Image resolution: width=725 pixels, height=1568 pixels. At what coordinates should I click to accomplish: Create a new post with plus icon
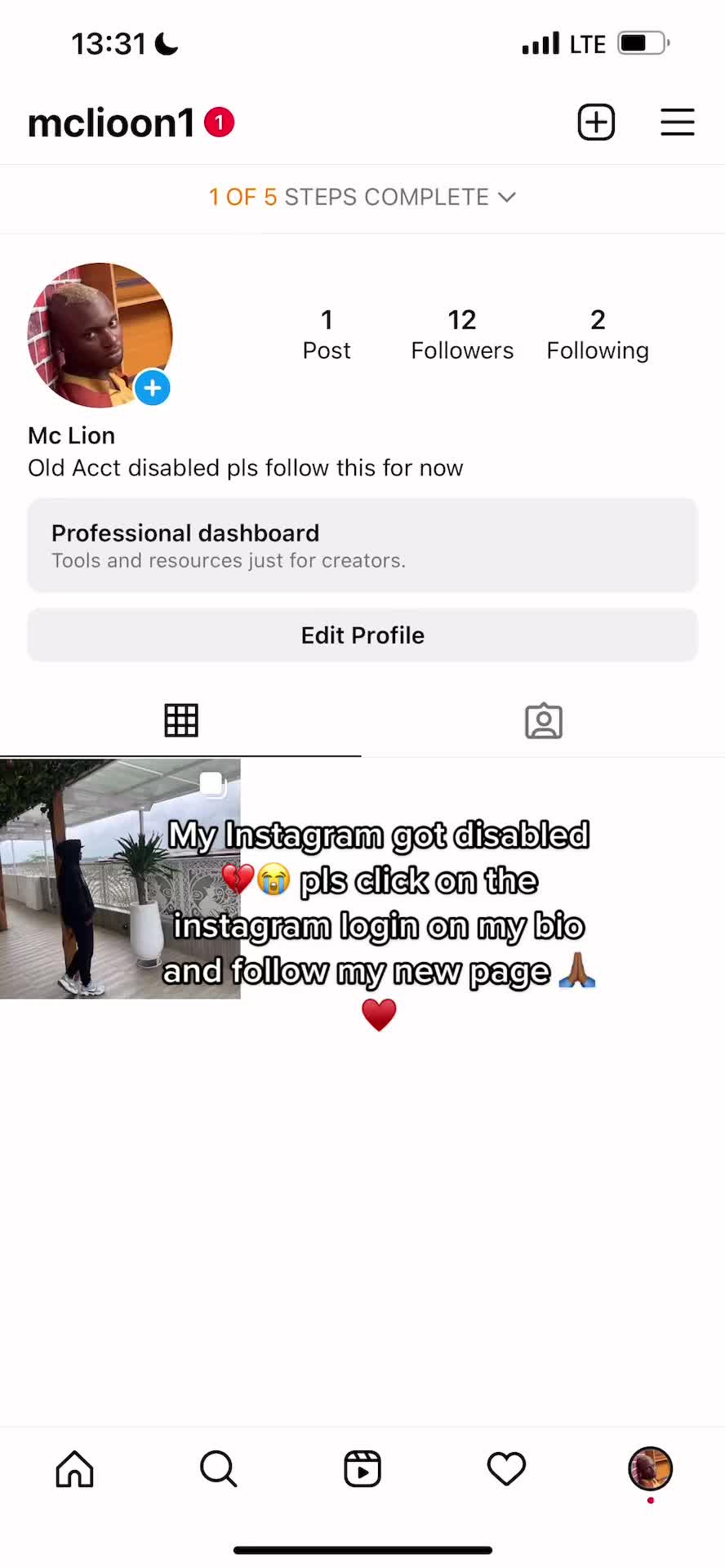pos(596,122)
